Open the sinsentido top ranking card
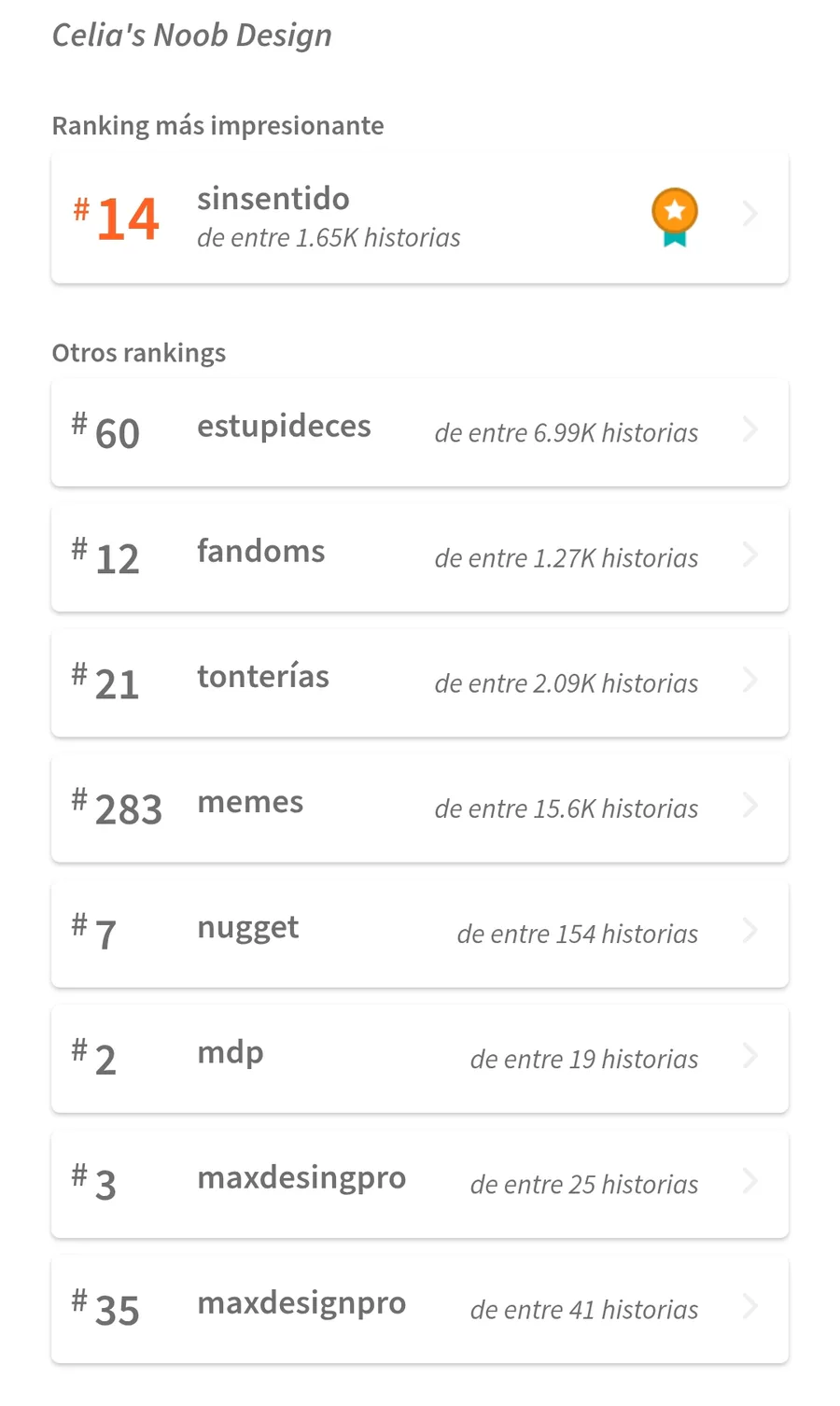Viewport: 840px width, 1406px height. (x=420, y=218)
